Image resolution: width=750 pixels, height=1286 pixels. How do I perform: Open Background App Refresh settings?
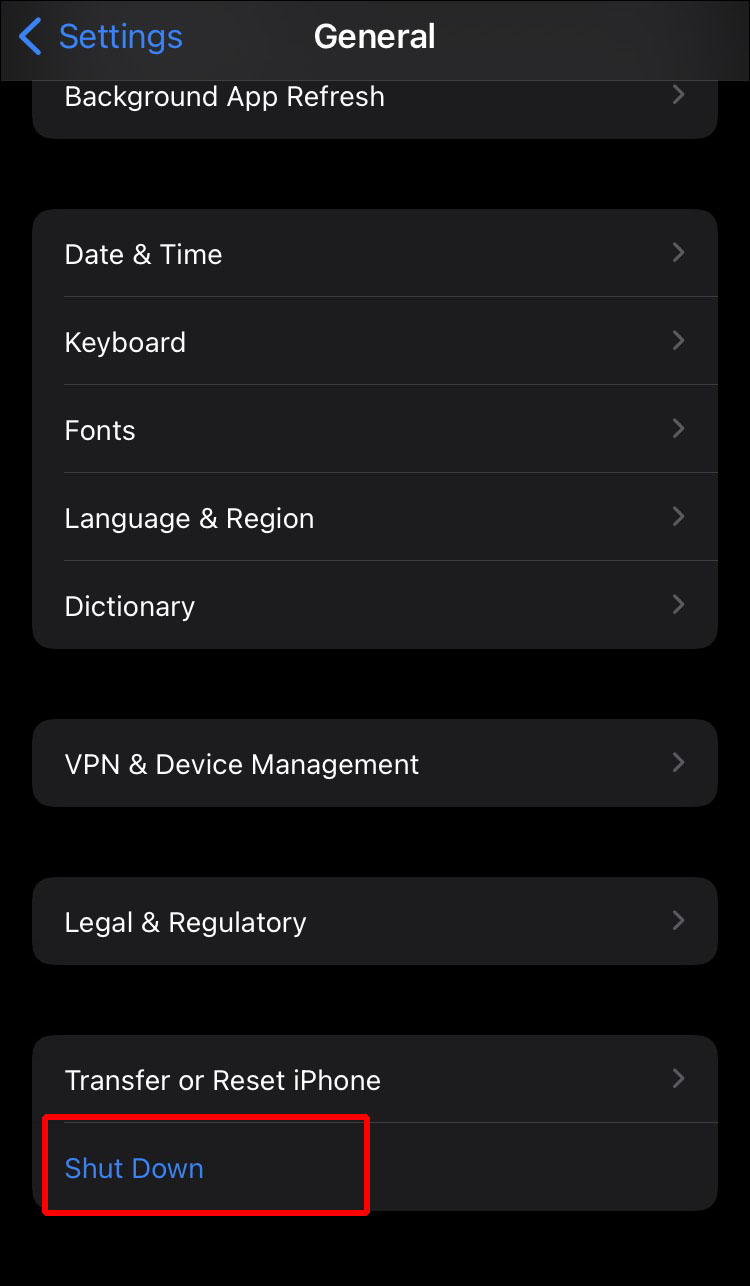click(374, 98)
